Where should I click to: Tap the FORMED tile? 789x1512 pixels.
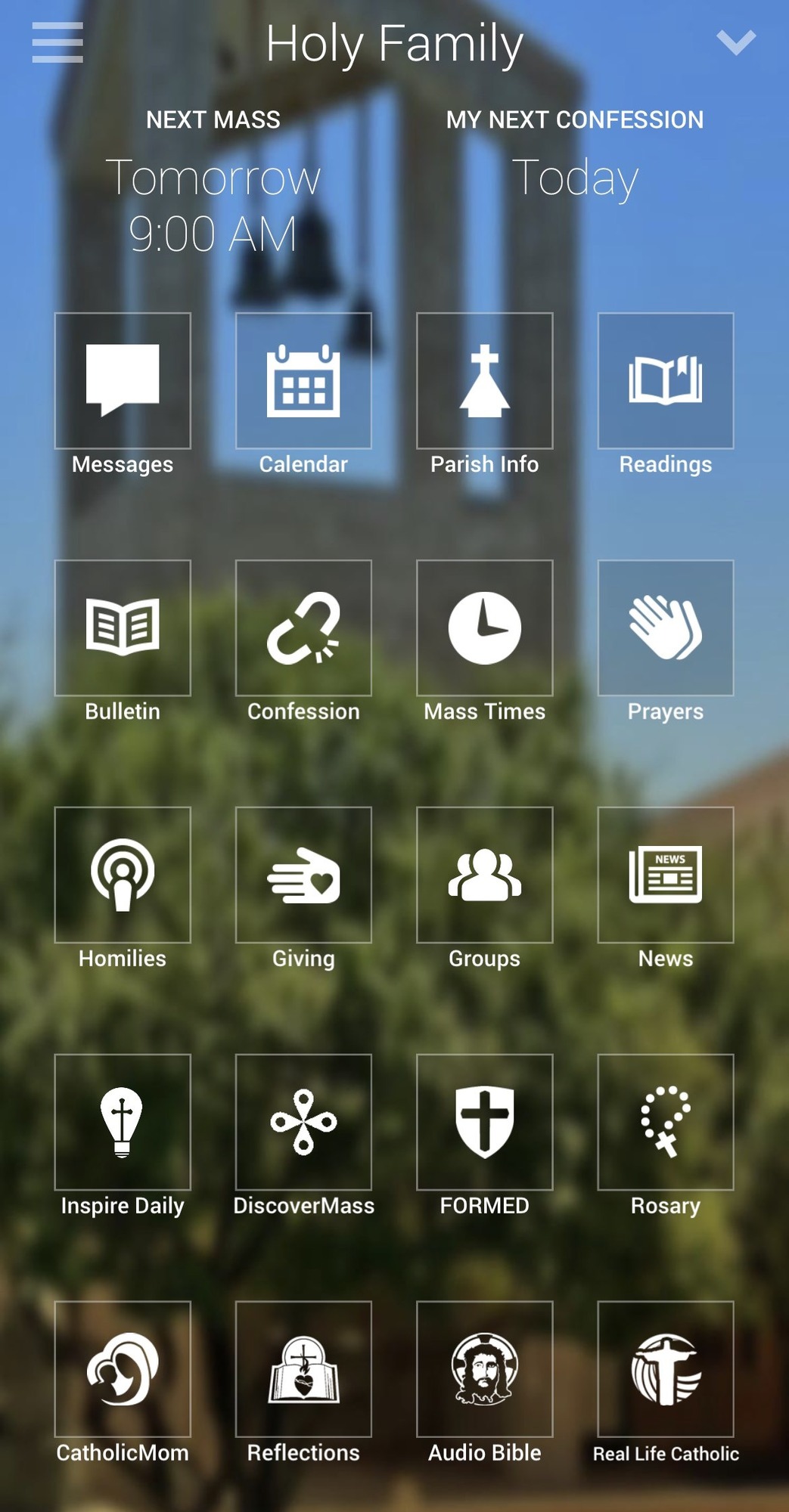pyautogui.click(x=485, y=1123)
